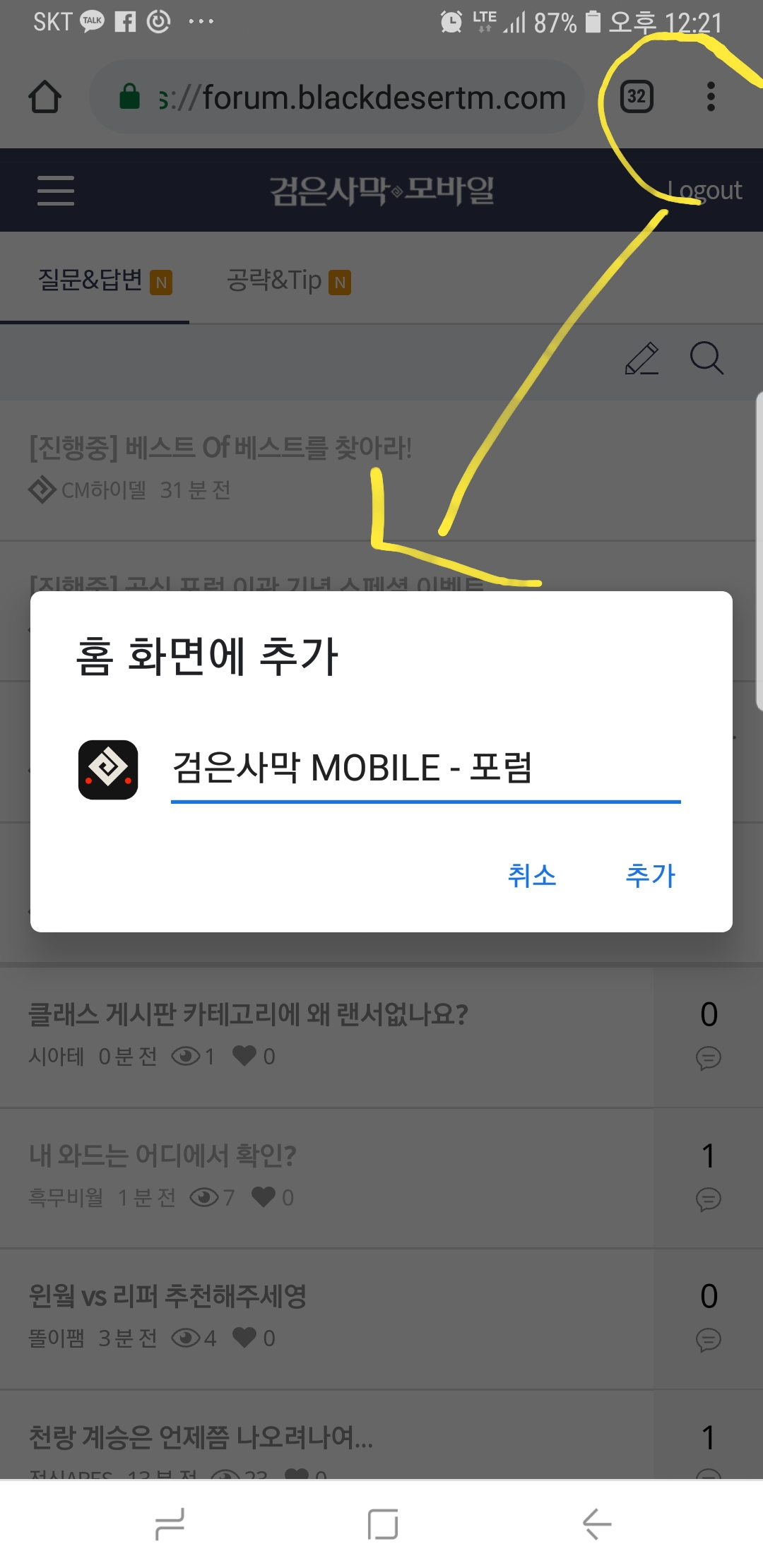
Task: Edit the shortcut name field
Action: 424,768
